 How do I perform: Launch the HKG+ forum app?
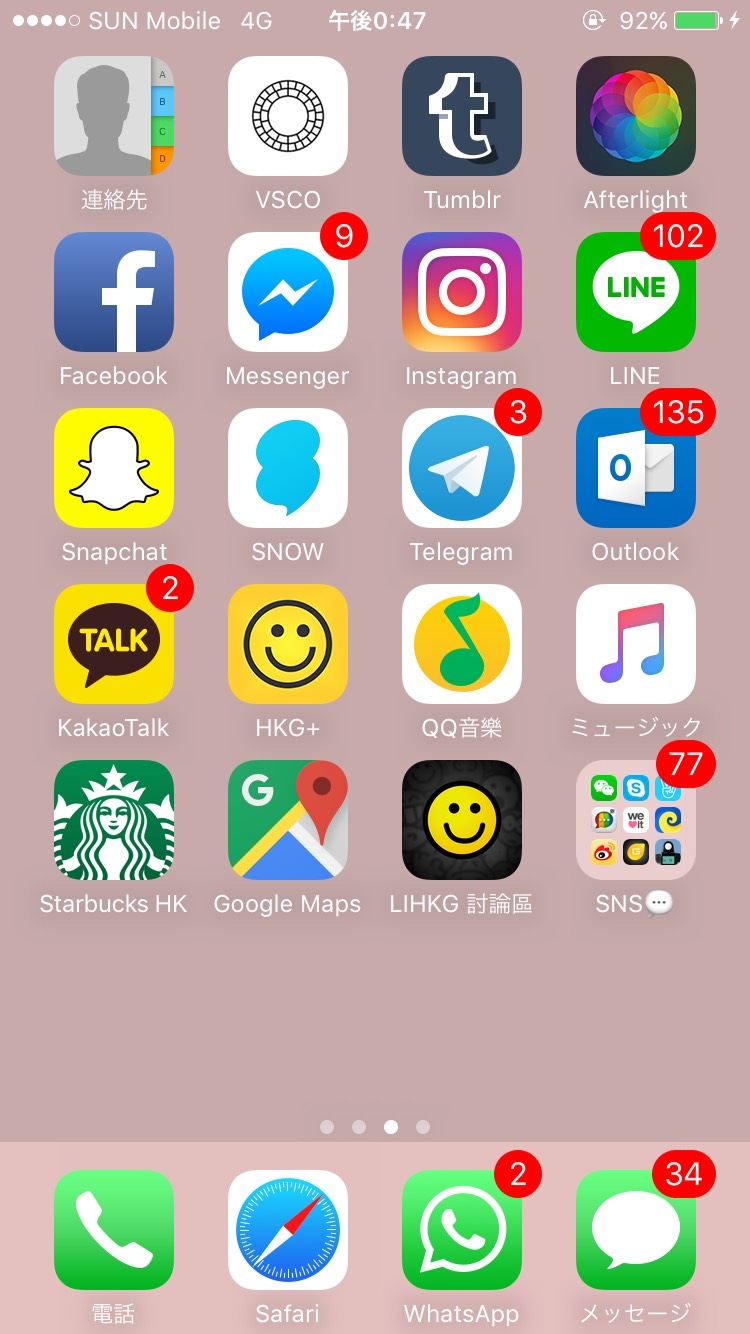click(287, 643)
